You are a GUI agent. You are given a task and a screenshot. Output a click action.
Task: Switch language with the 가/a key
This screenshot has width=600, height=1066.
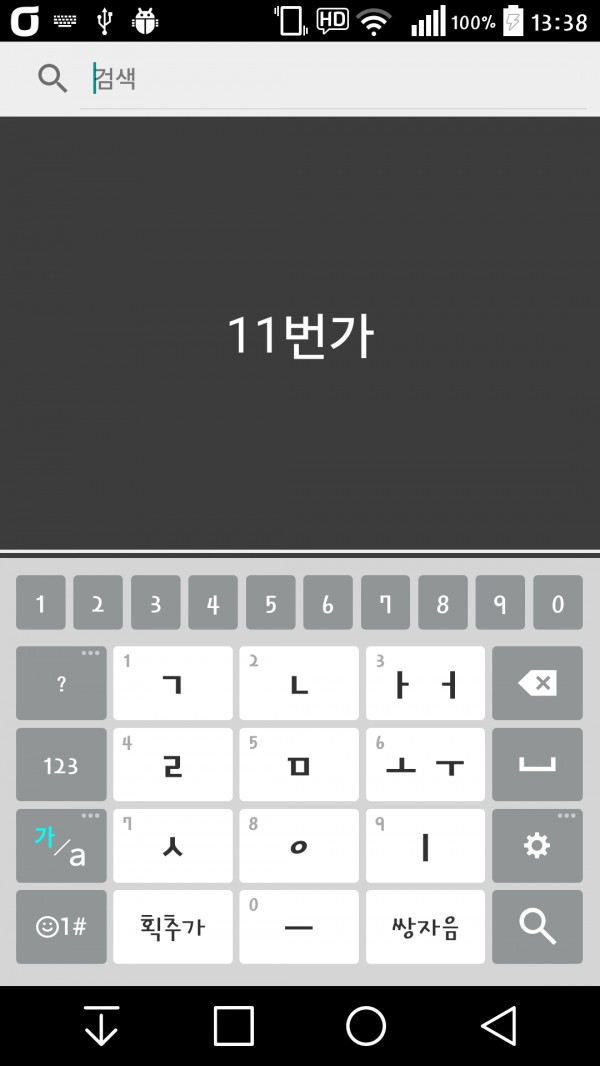(61, 846)
